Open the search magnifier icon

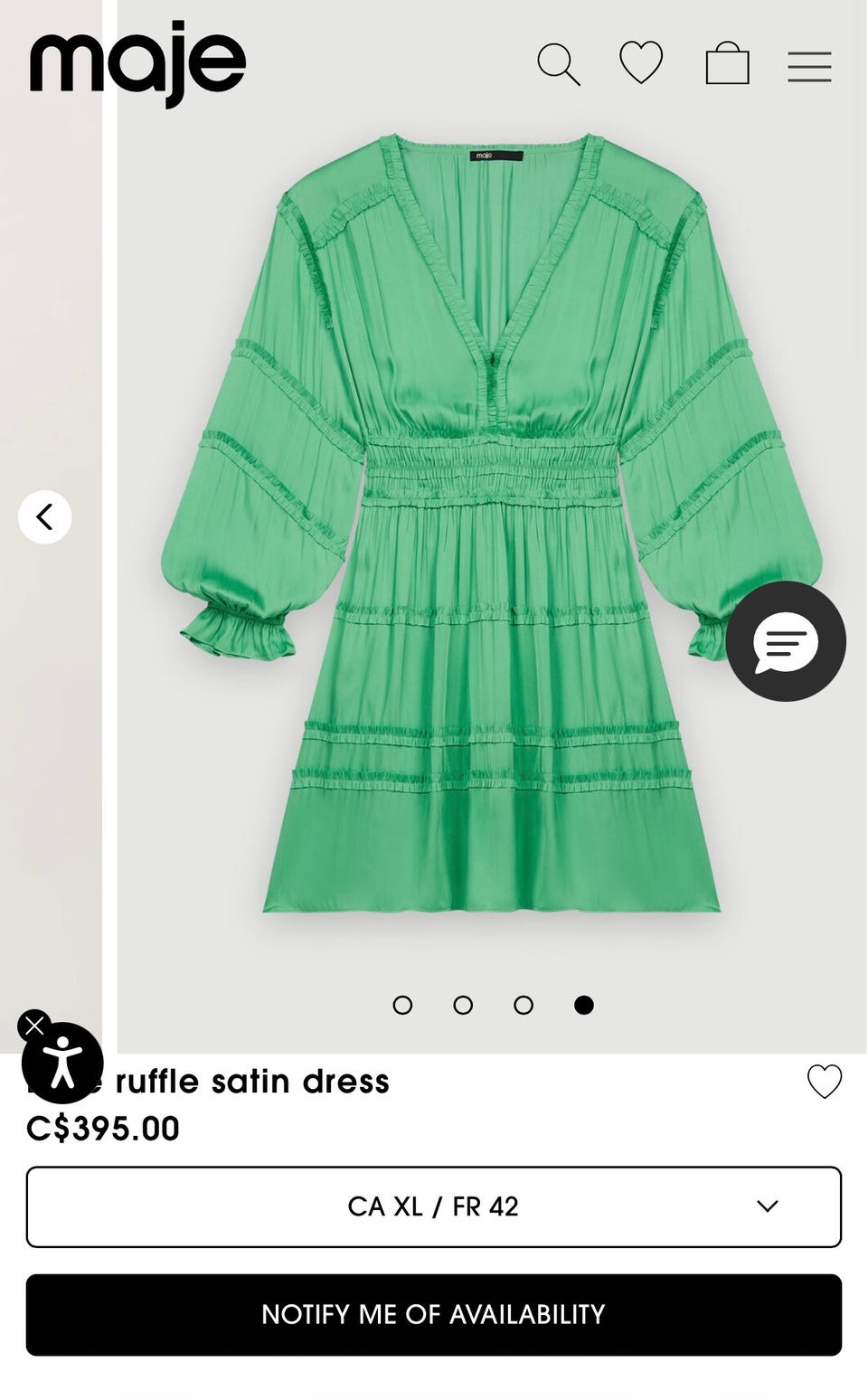point(558,65)
